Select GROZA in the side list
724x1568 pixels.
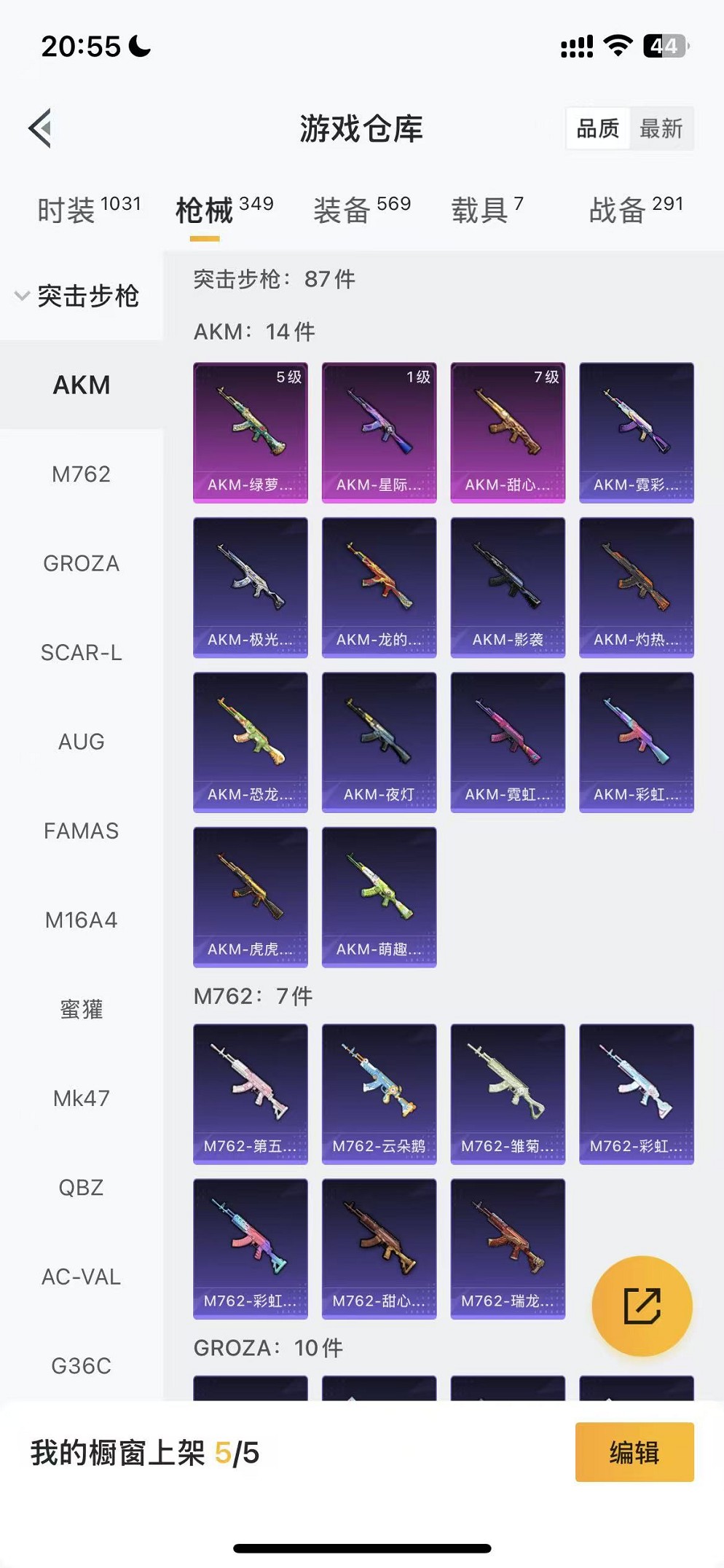tap(81, 563)
